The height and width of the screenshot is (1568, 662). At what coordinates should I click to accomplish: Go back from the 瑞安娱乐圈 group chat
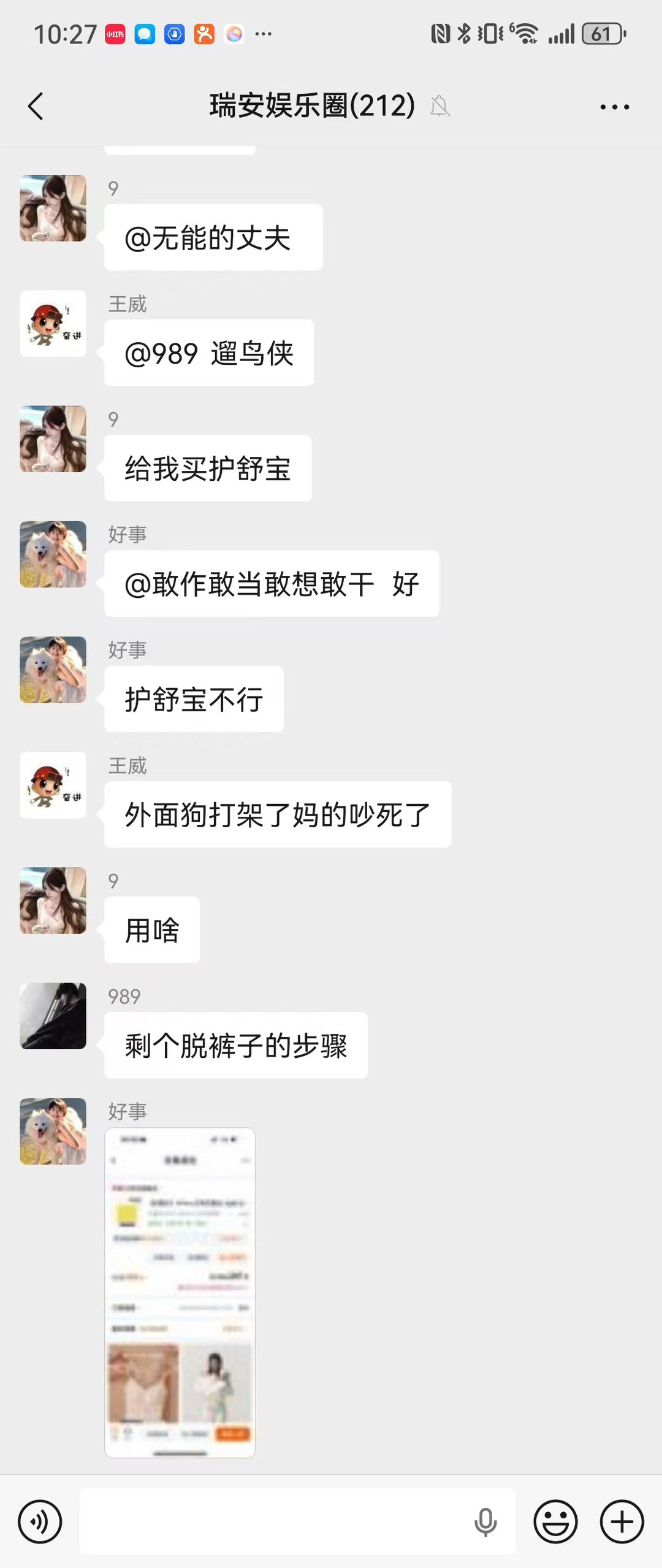tap(36, 107)
